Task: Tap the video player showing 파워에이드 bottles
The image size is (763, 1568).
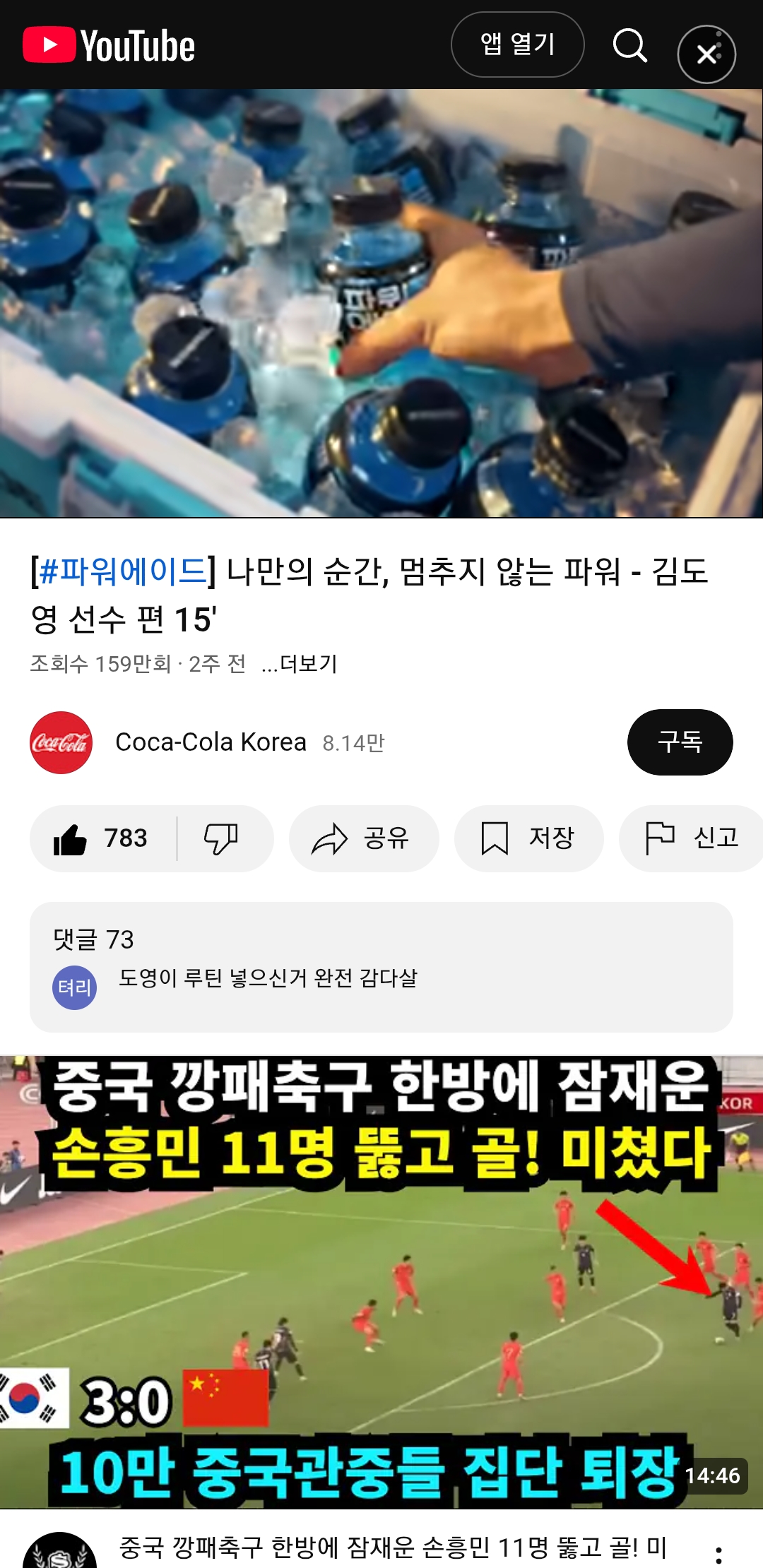Action: coord(381,304)
